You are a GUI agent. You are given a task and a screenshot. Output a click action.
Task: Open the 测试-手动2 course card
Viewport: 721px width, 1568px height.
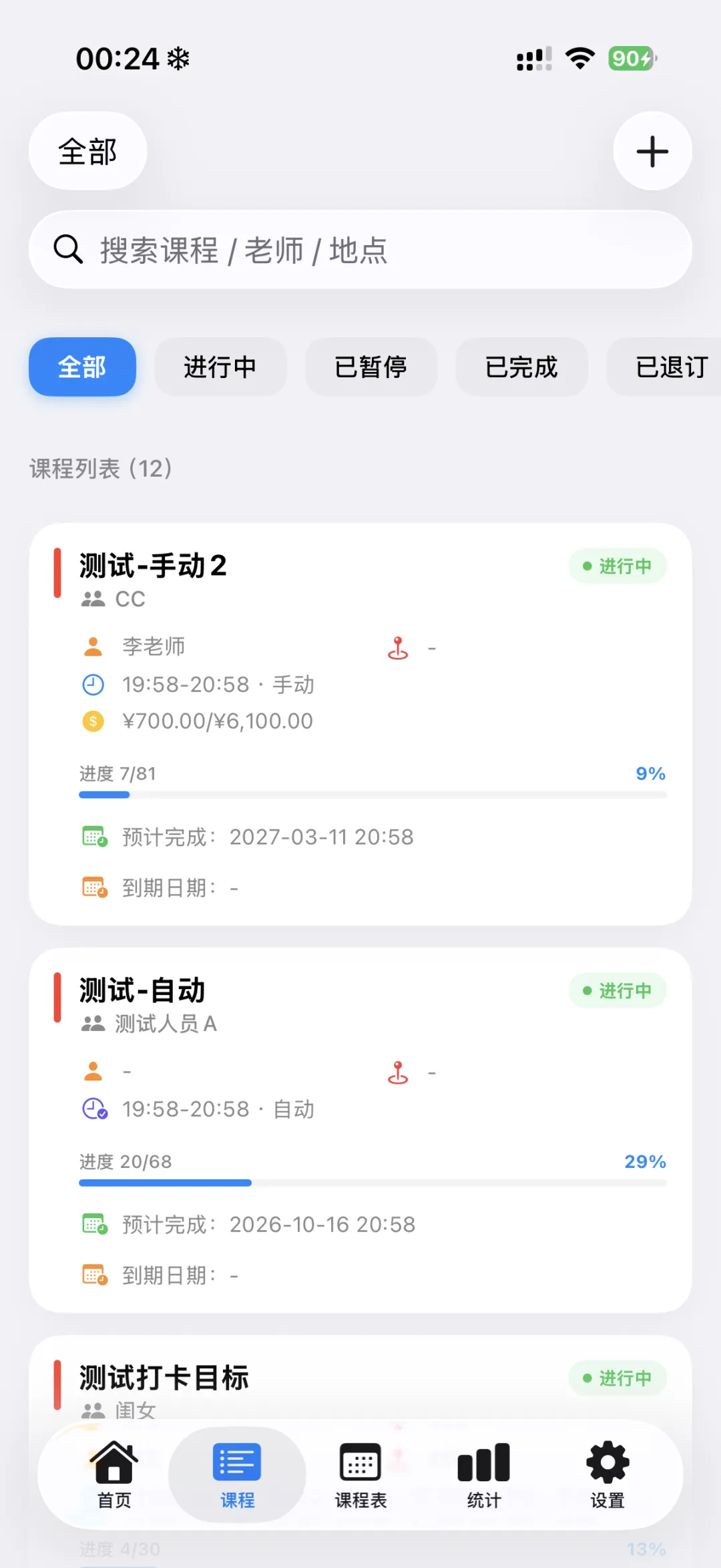(x=360, y=724)
